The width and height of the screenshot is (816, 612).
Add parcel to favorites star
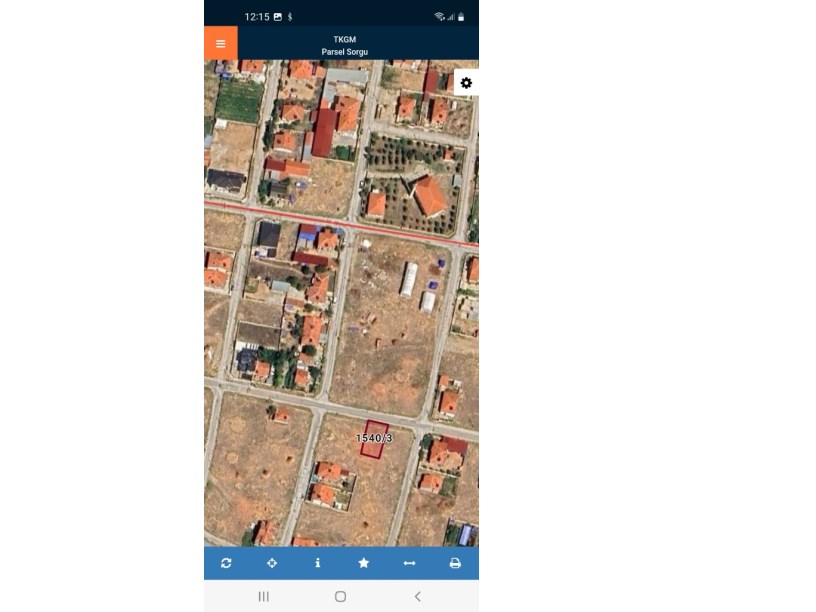pyautogui.click(x=363, y=563)
